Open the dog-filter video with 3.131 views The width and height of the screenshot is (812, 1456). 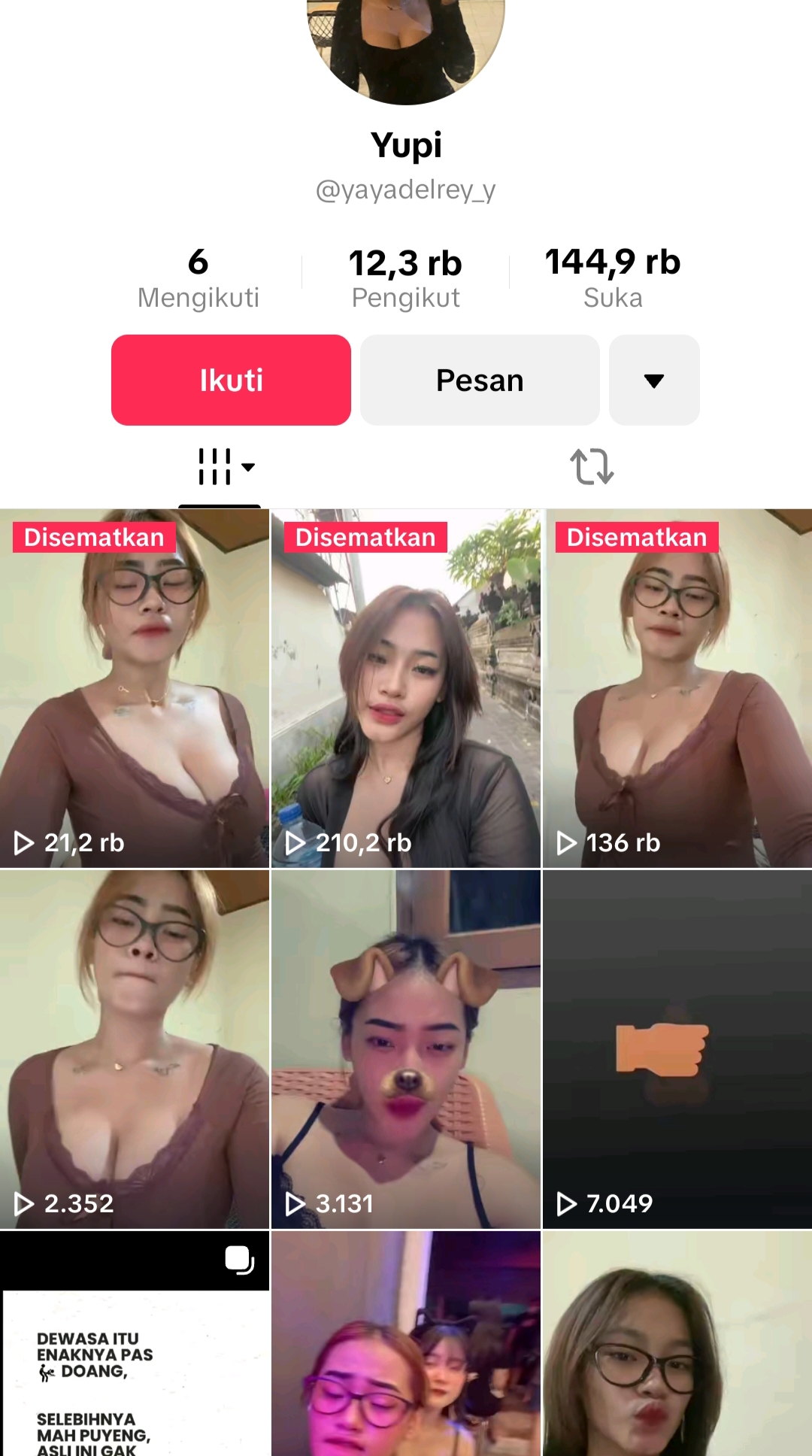405,1049
